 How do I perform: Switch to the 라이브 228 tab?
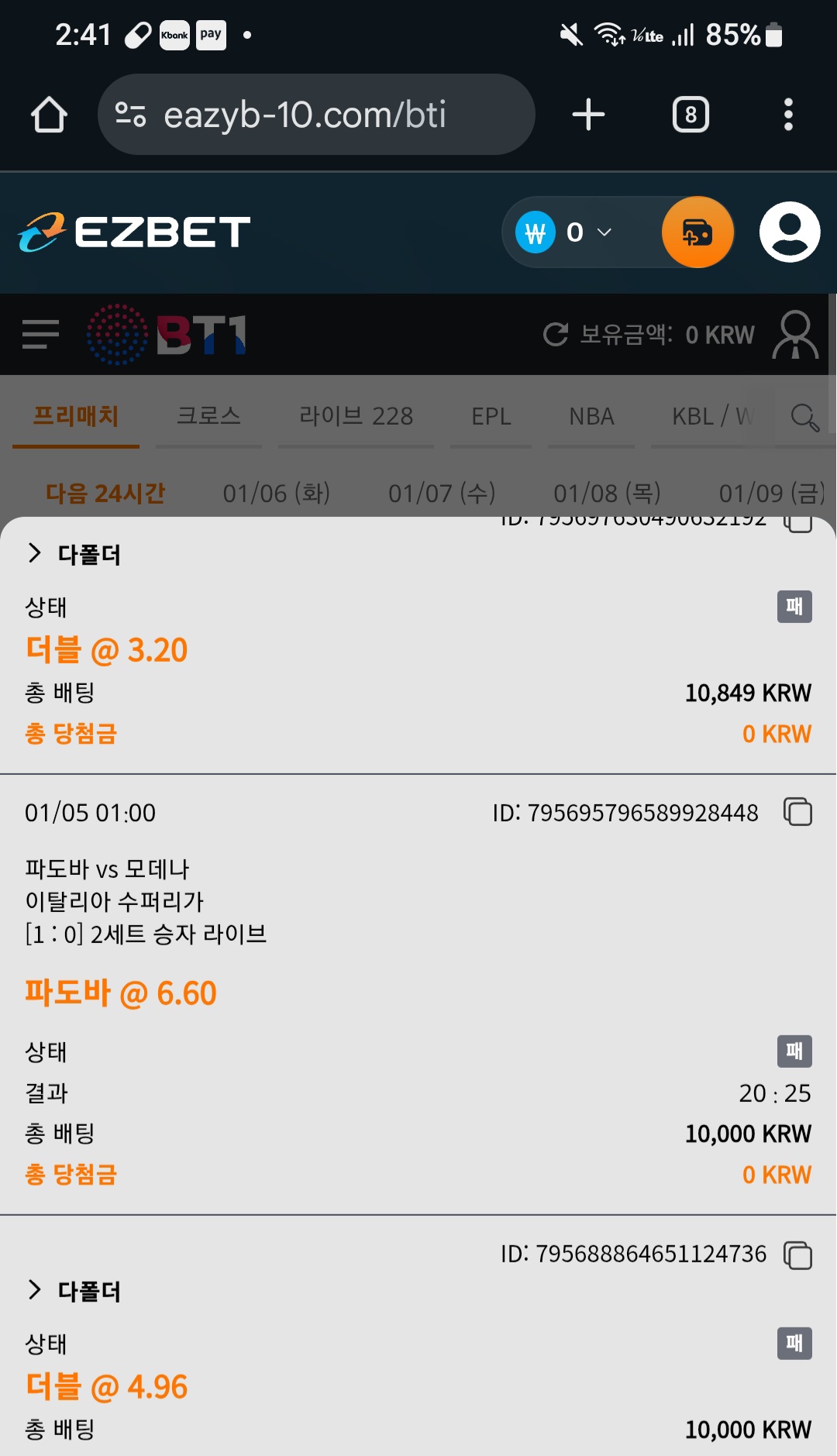(356, 416)
